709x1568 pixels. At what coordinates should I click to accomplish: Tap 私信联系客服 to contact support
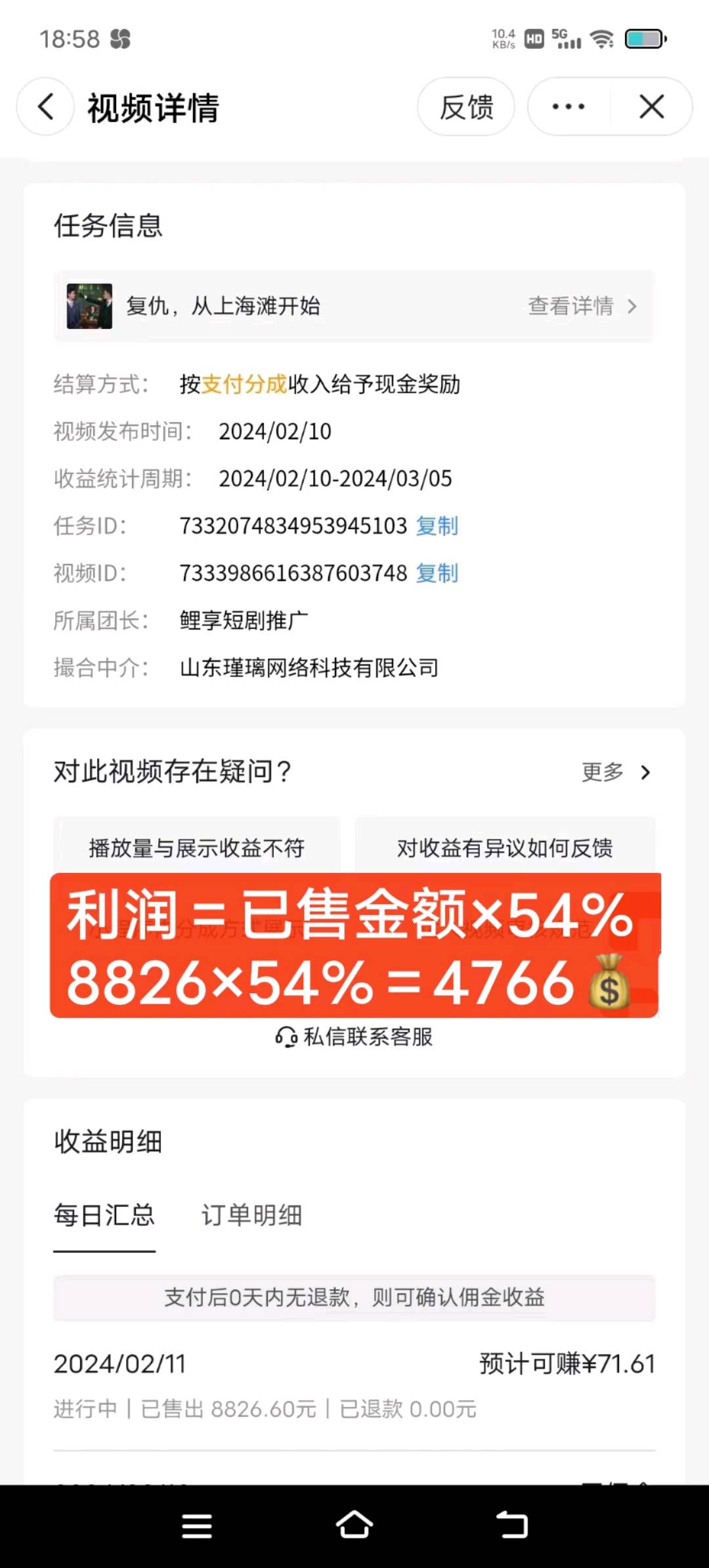click(x=354, y=1036)
